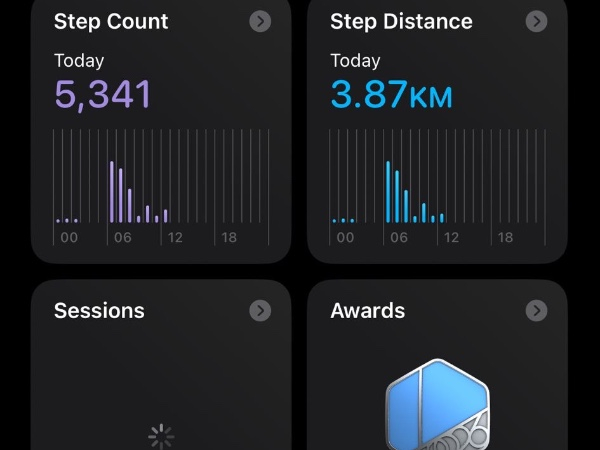Open the Awards chevron
Viewport: 600px width, 450px height.
pyautogui.click(x=537, y=311)
